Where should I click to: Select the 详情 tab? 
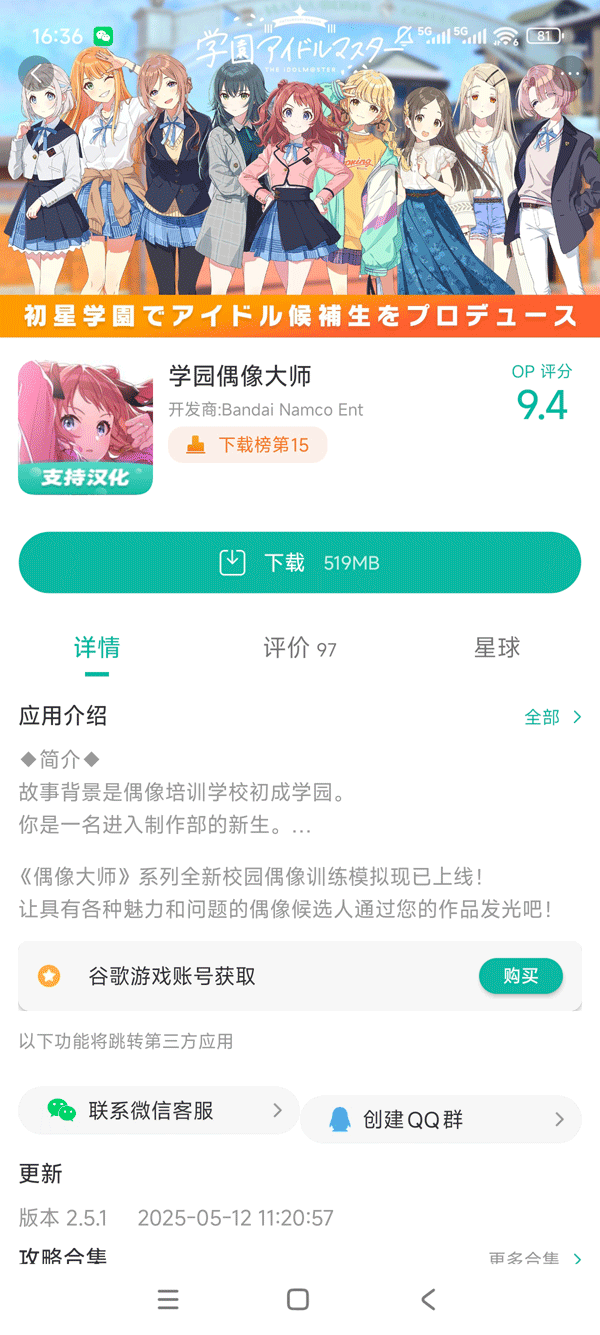click(x=97, y=649)
